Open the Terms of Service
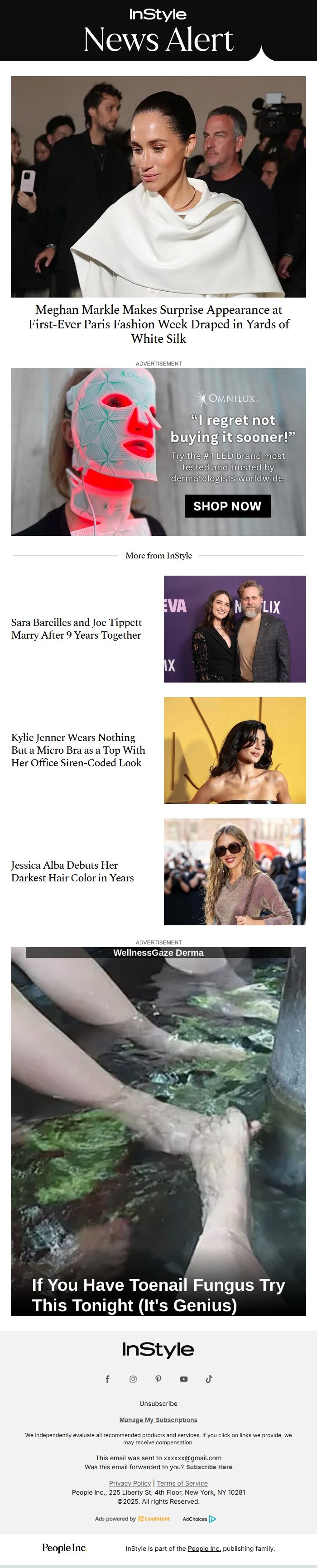 coord(182,1483)
